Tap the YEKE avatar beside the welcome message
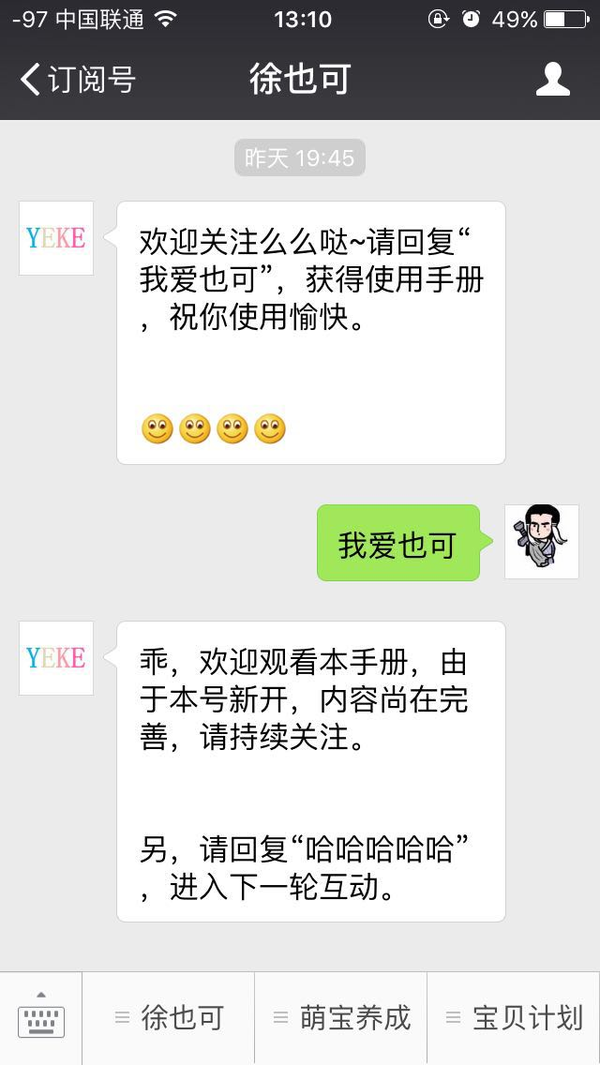The image size is (600, 1065). [x=56, y=238]
